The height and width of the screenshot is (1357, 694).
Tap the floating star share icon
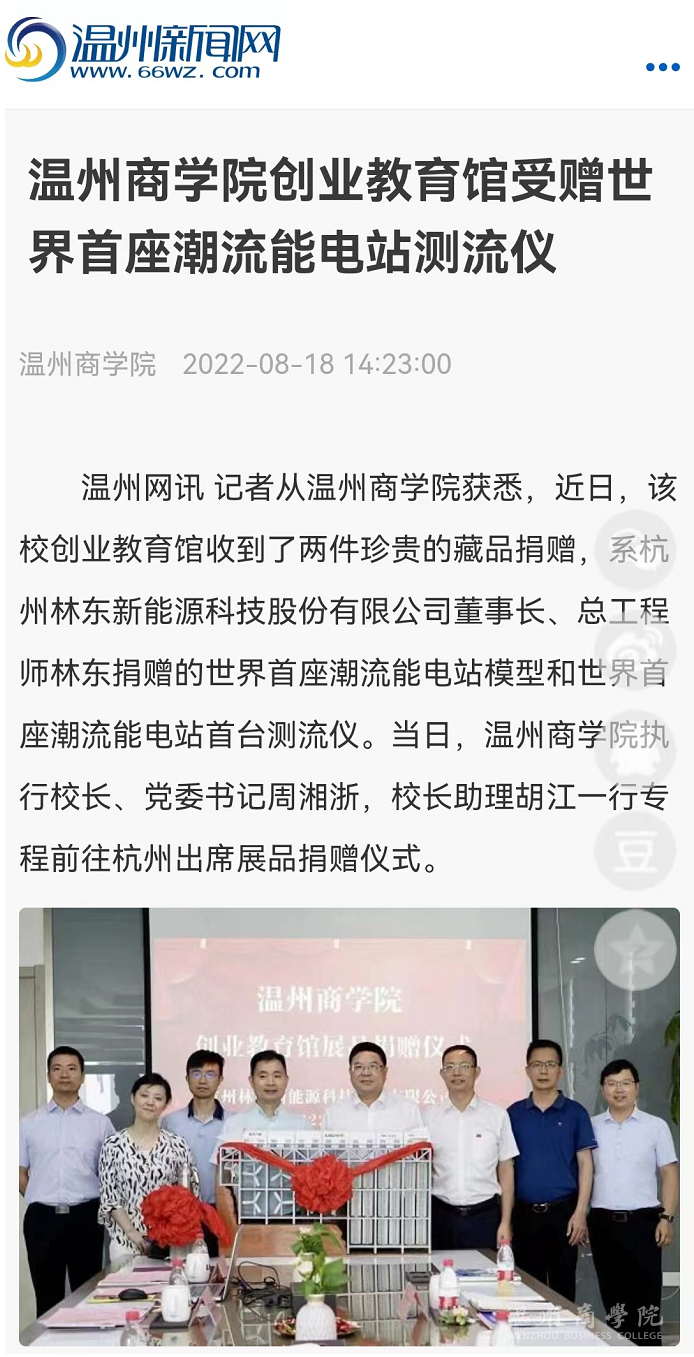[x=635, y=949]
